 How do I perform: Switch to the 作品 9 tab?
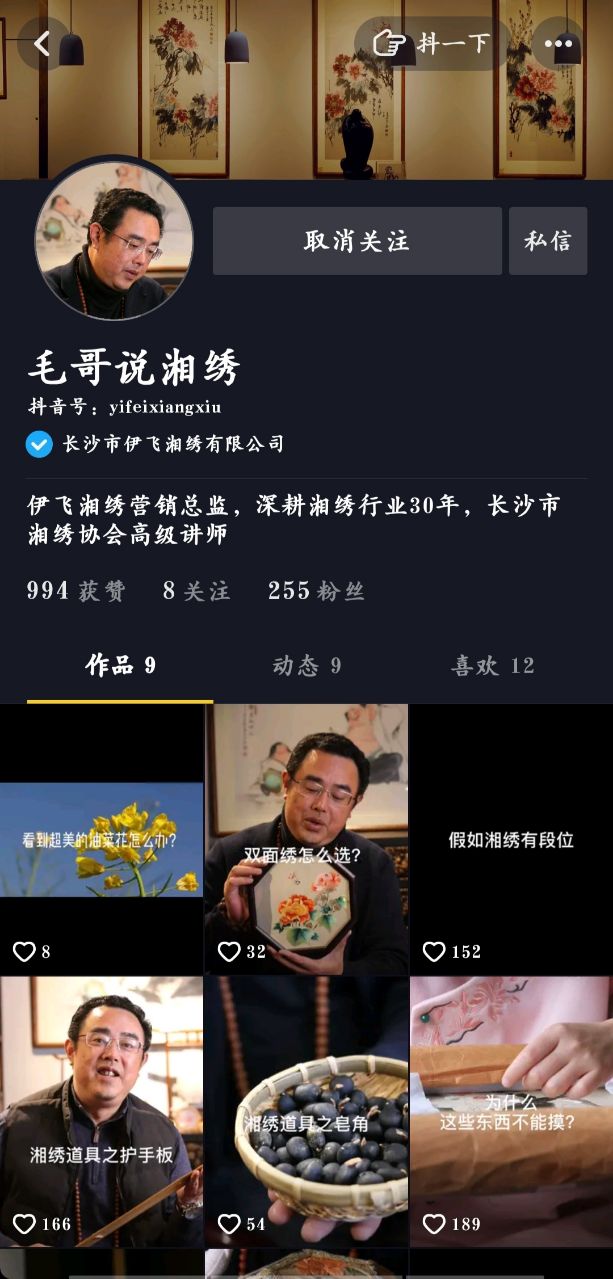[x=120, y=666]
